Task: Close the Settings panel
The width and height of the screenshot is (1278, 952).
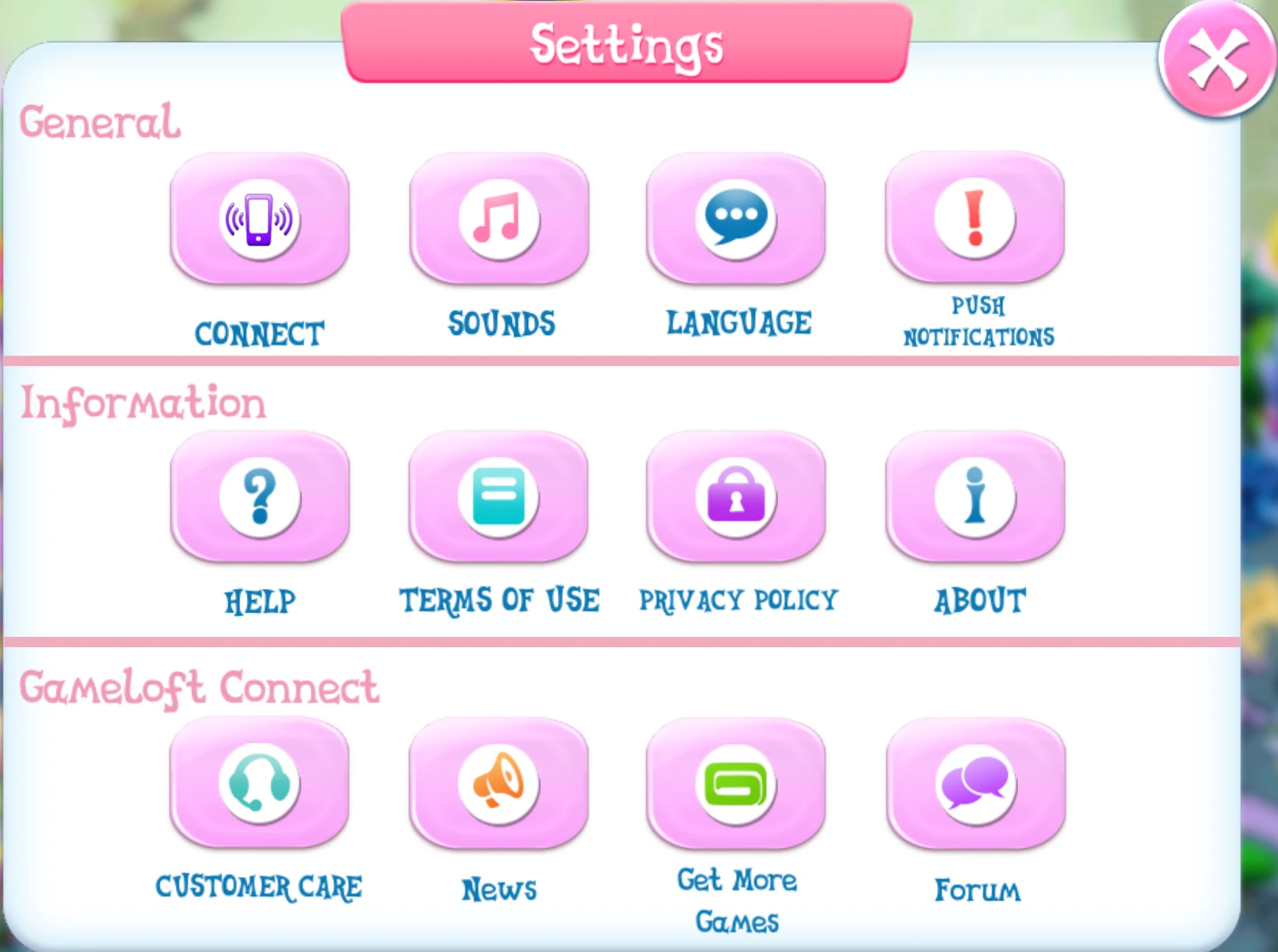Action: click(1217, 60)
